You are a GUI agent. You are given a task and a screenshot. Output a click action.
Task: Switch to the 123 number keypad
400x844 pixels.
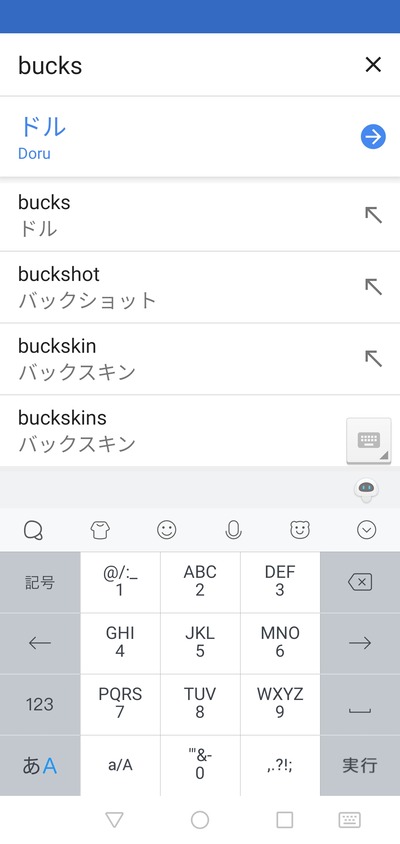click(x=40, y=704)
